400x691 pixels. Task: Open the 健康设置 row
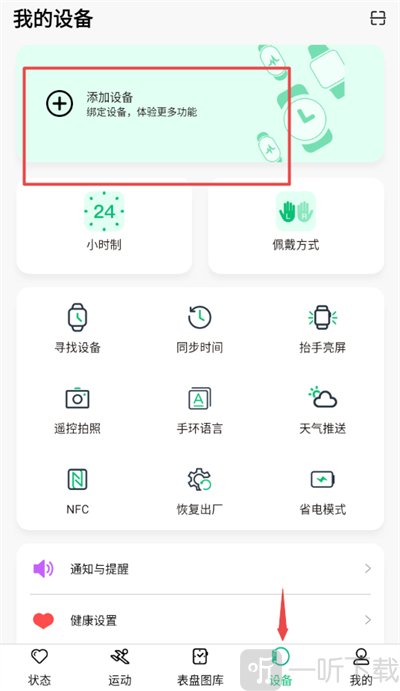tap(200, 620)
